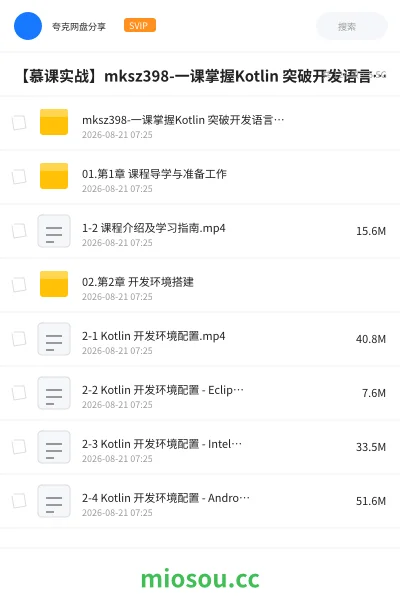Select checkbox for 2-1 Kotlin 开发环境配置.mp4
Image resolution: width=400 pixels, height=600 pixels.
pyautogui.click(x=19, y=339)
